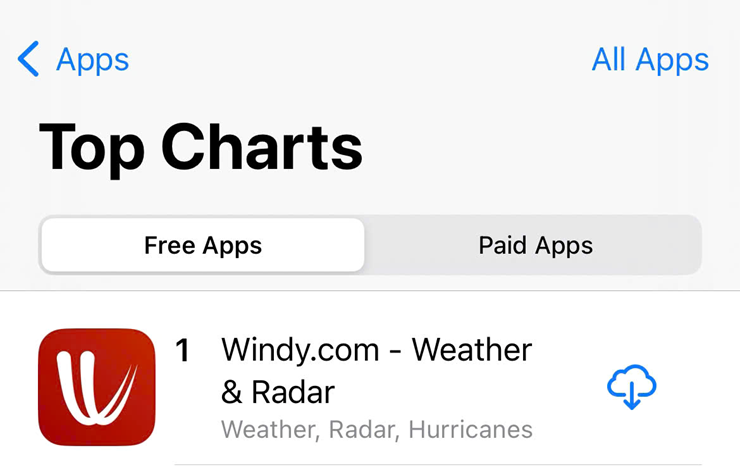
Task: Open the Windy.com - Weather & Radar listing
Action: tap(376, 370)
